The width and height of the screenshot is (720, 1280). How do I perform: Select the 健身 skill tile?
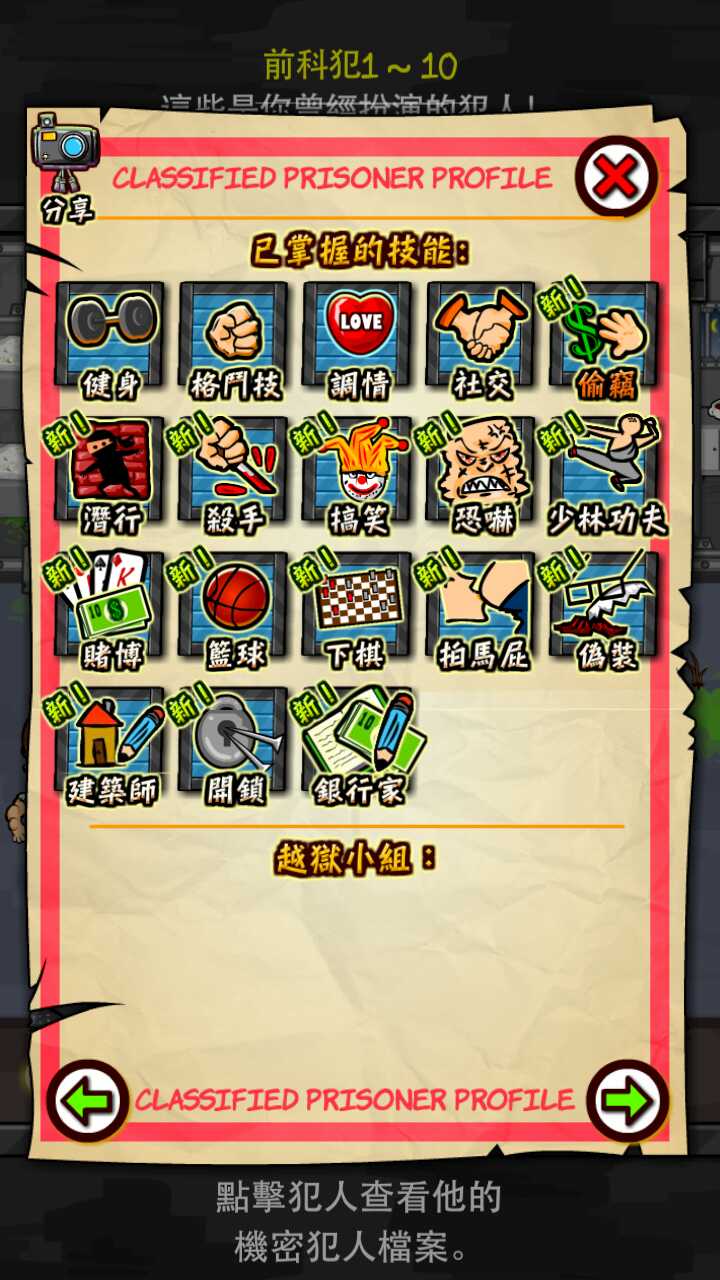pos(110,337)
